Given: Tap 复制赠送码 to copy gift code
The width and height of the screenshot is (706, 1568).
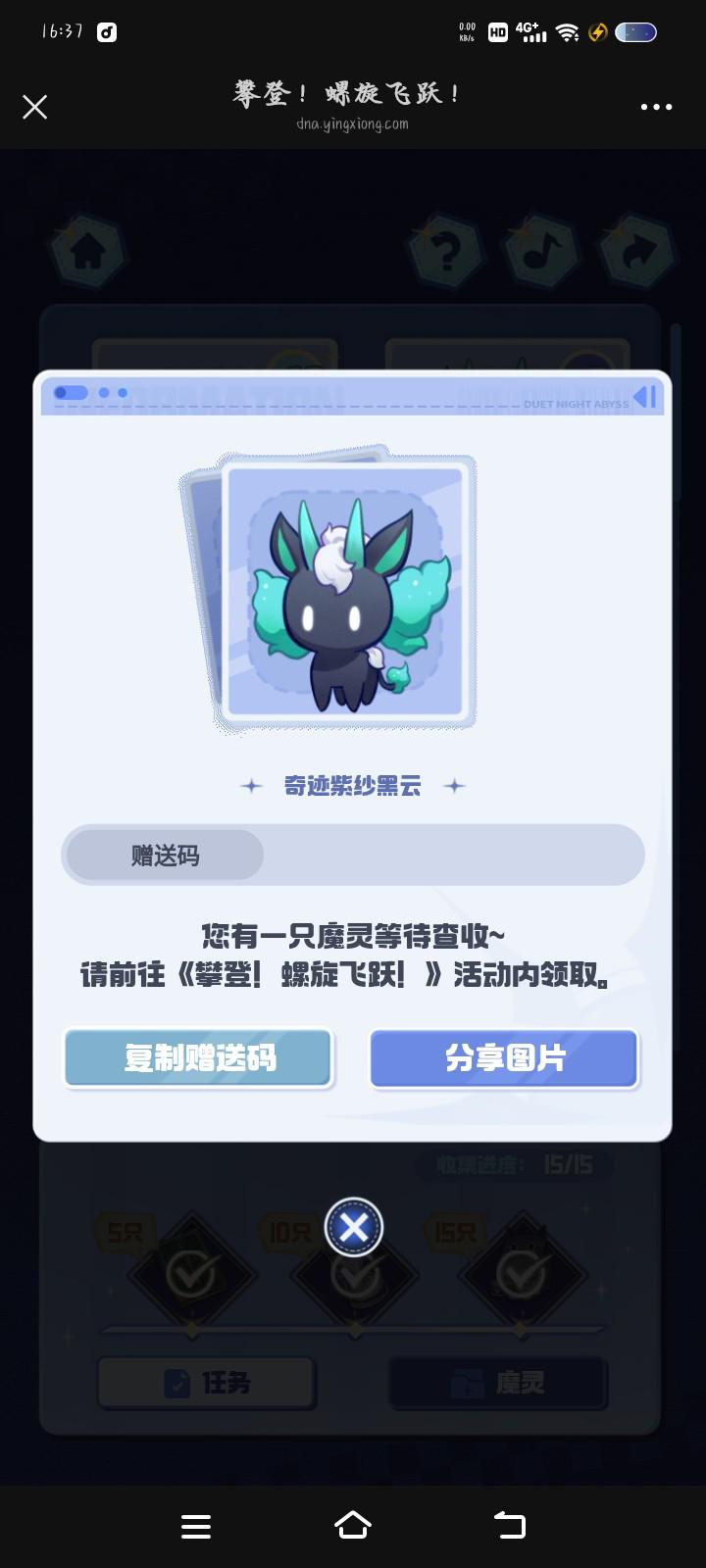Looking at the screenshot, I should (199, 1058).
